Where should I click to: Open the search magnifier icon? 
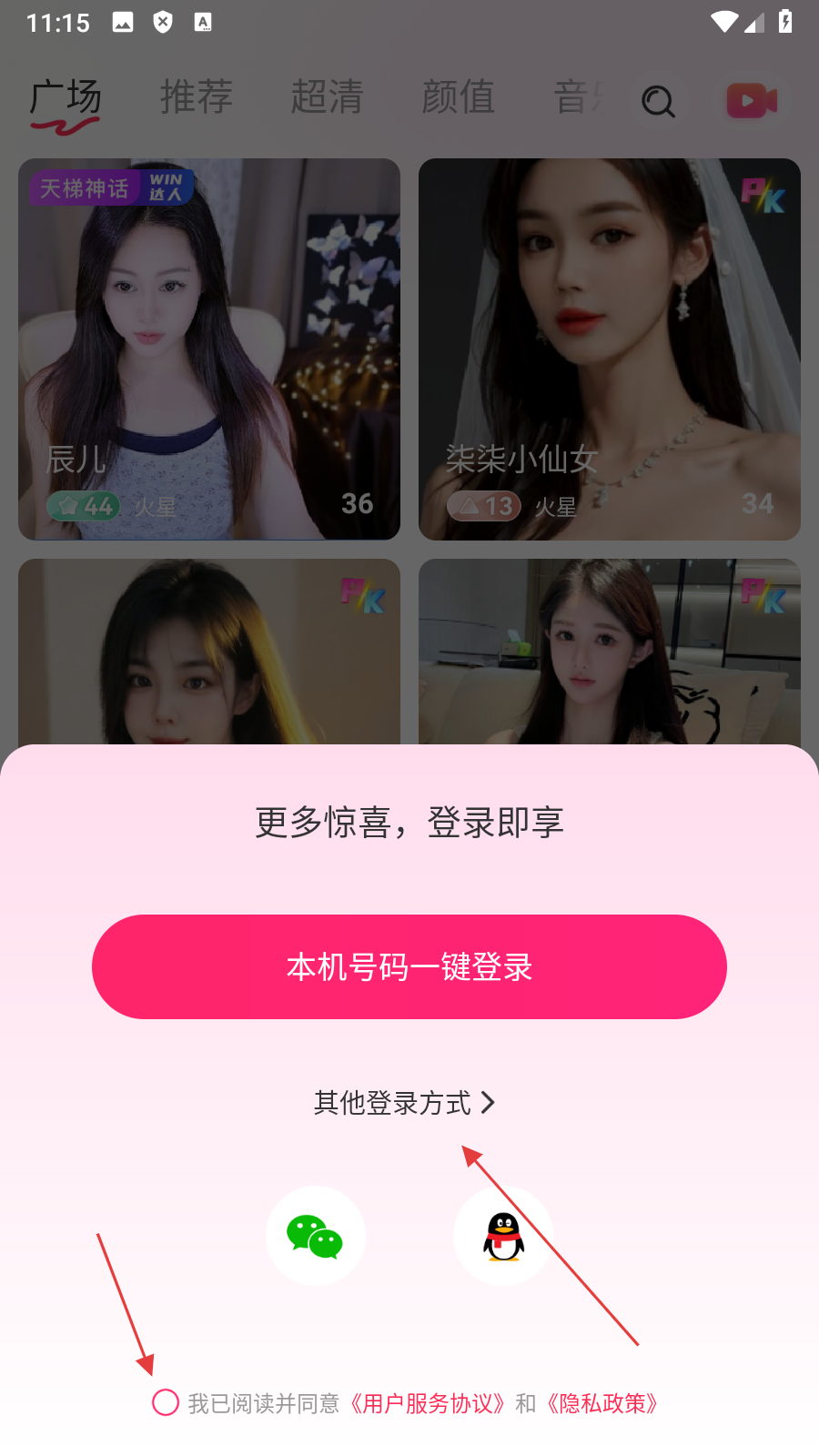point(658,101)
